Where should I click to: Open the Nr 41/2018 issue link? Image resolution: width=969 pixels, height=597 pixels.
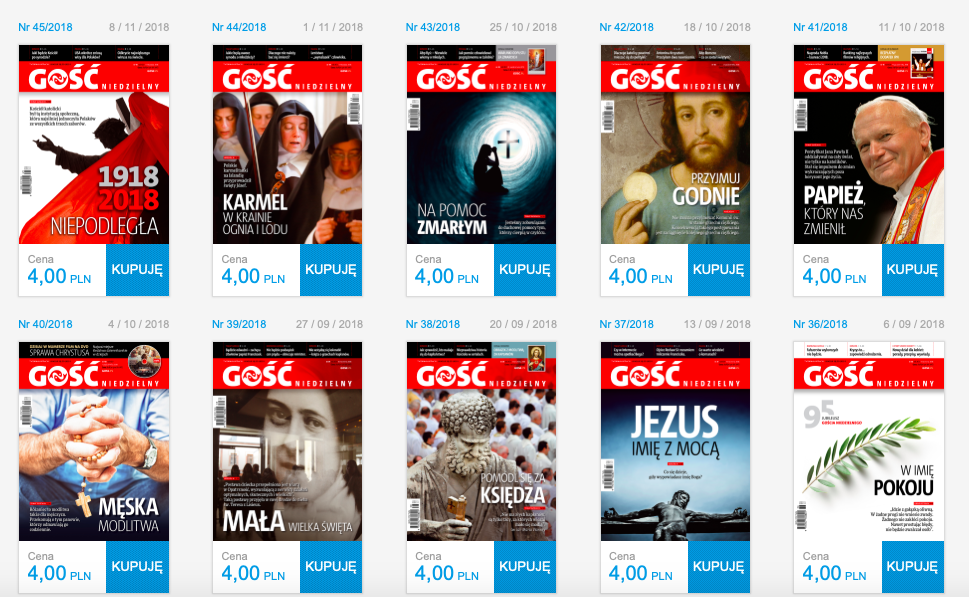point(820,27)
